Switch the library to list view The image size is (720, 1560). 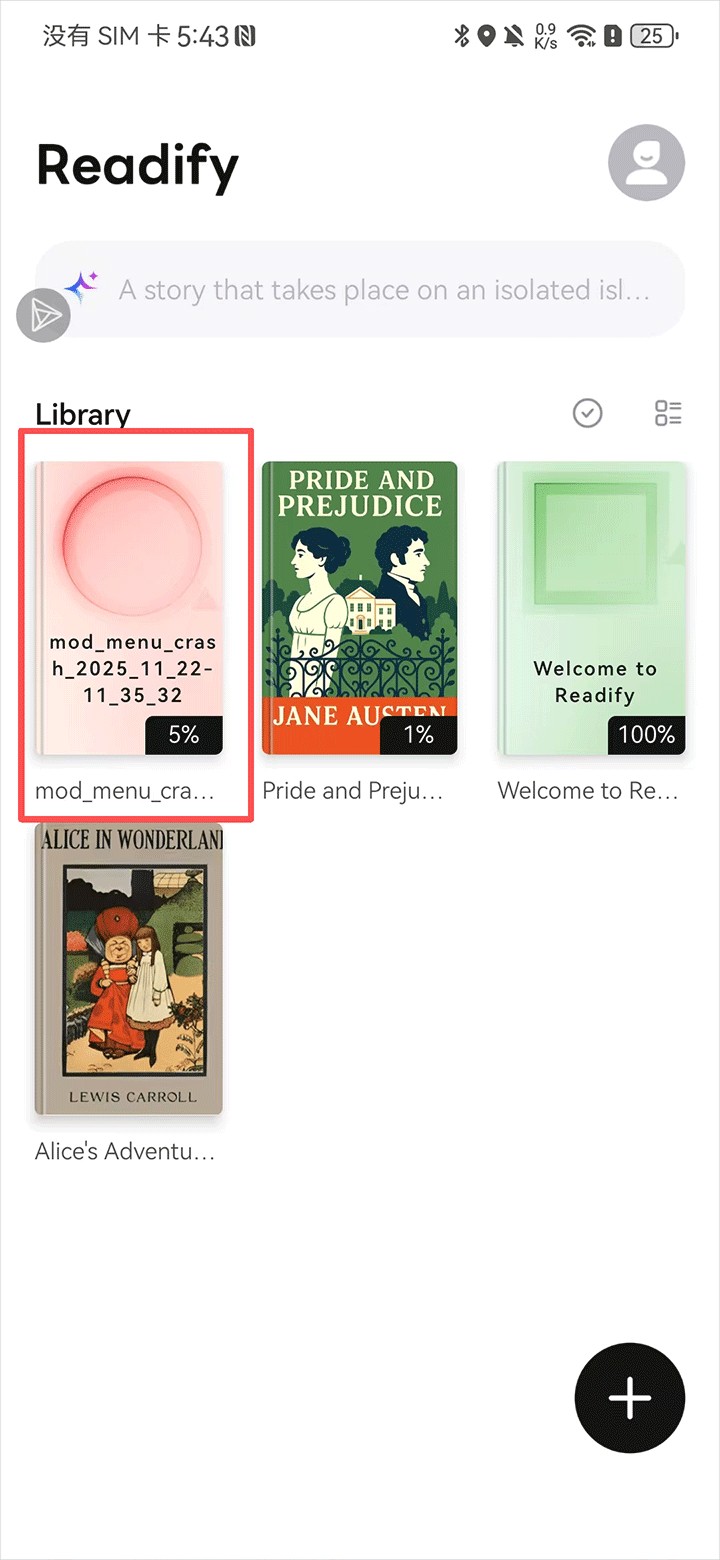668,413
